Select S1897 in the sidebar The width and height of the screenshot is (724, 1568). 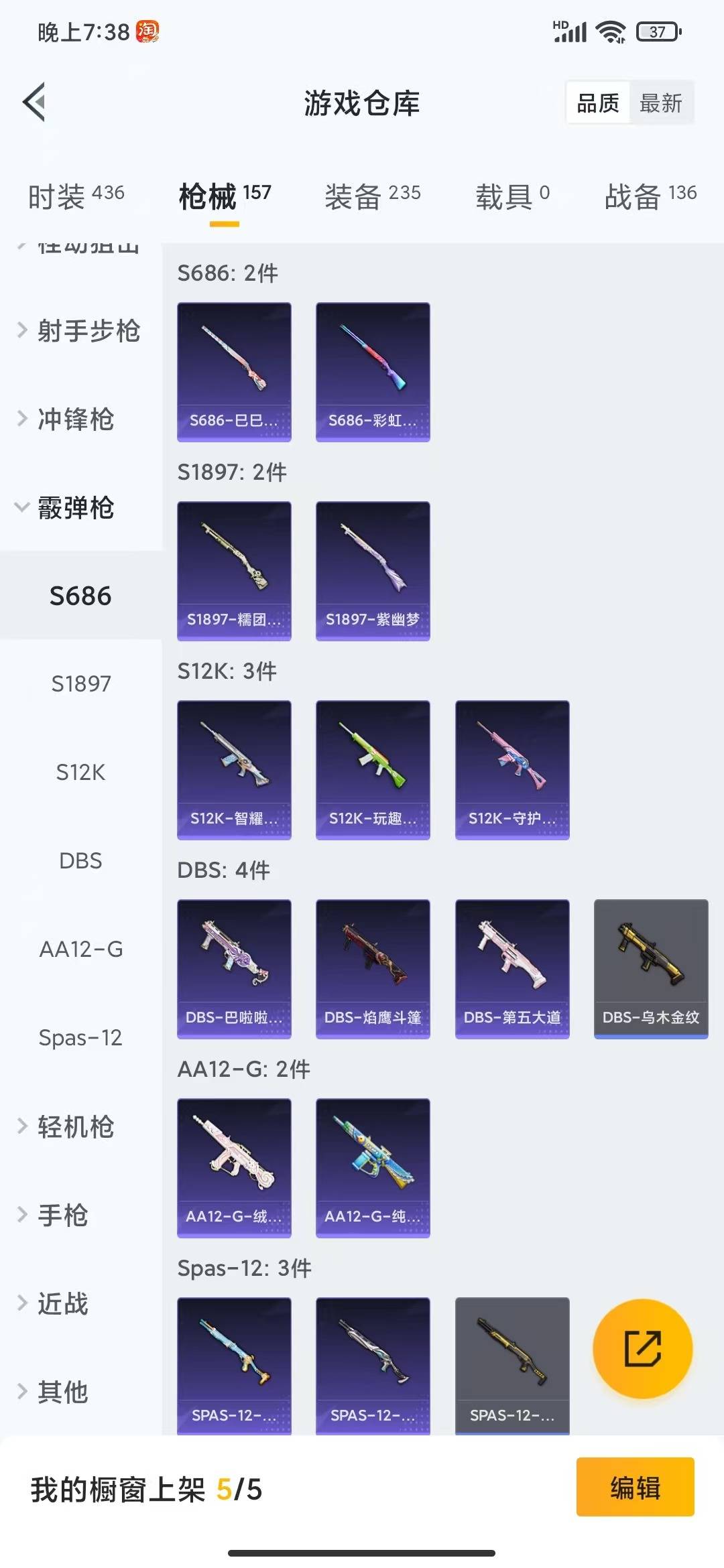pos(80,683)
